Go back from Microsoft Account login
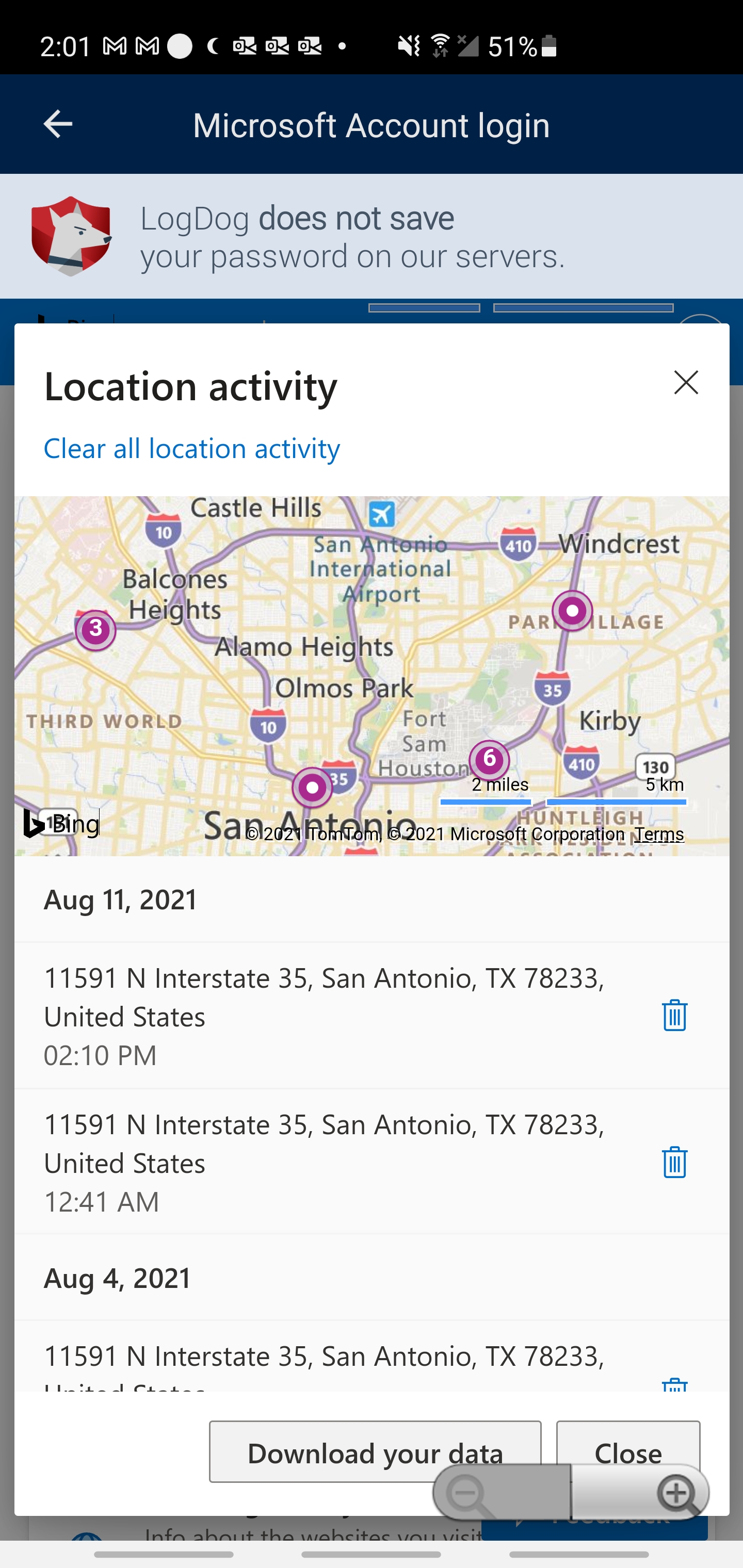 coord(58,124)
